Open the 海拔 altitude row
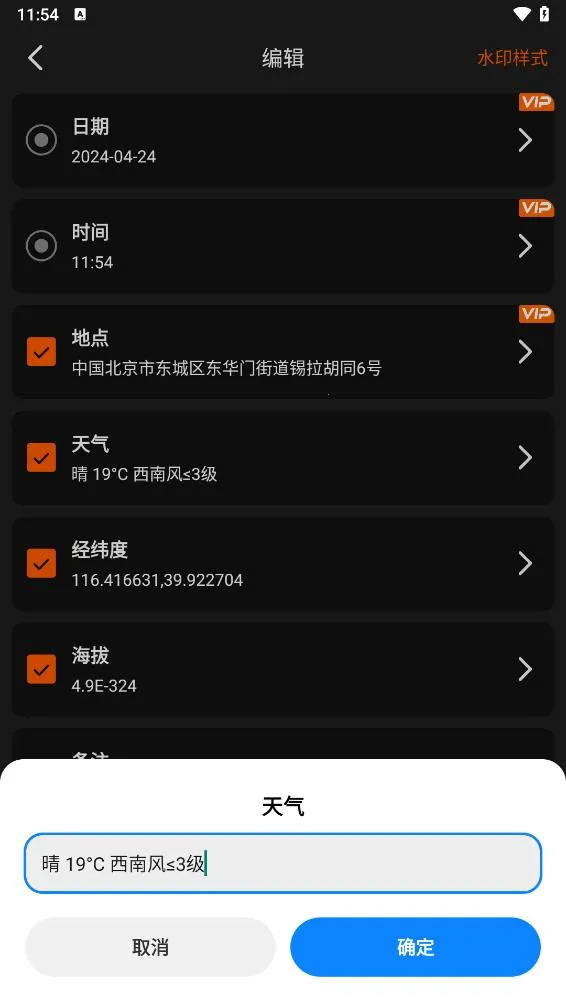 [283, 669]
